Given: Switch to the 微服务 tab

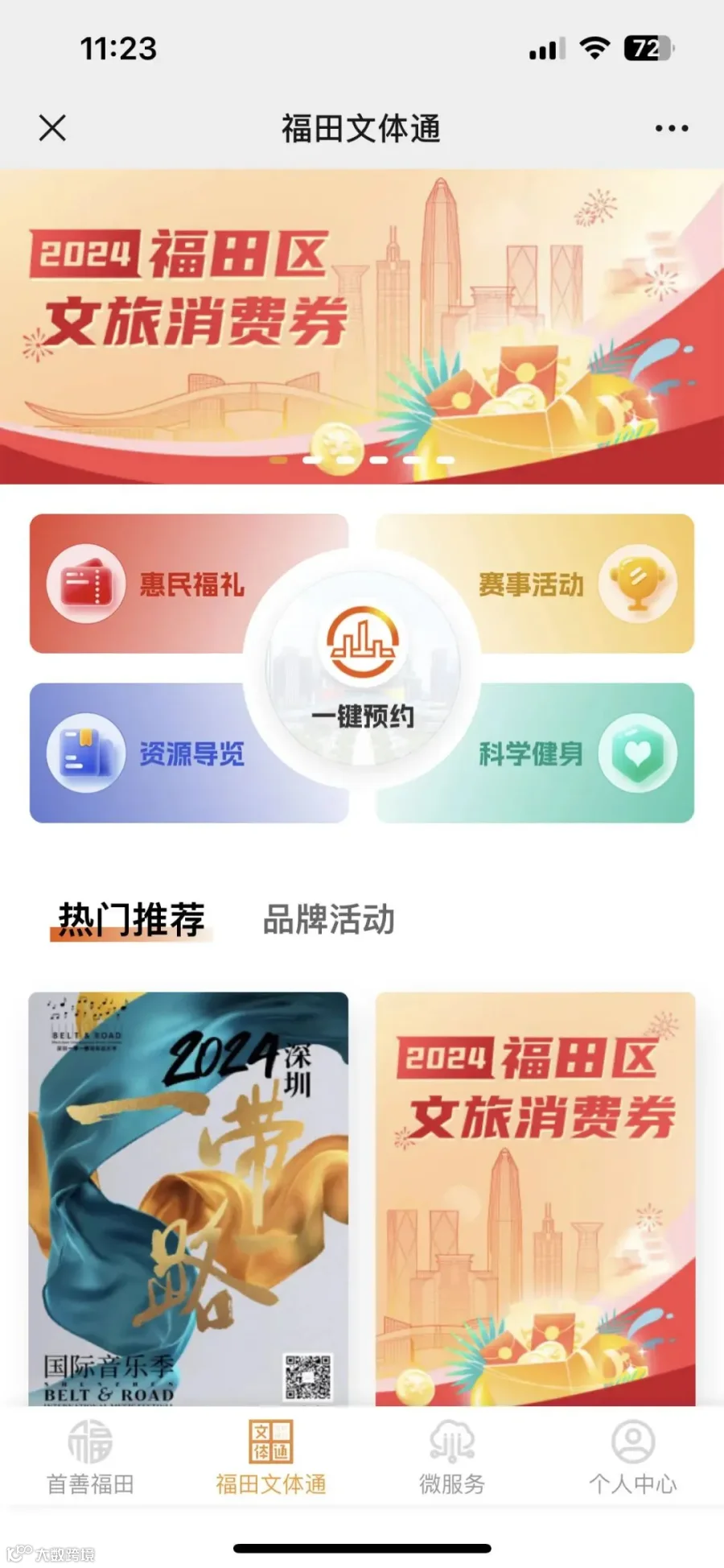Looking at the screenshot, I should [452, 1458].
